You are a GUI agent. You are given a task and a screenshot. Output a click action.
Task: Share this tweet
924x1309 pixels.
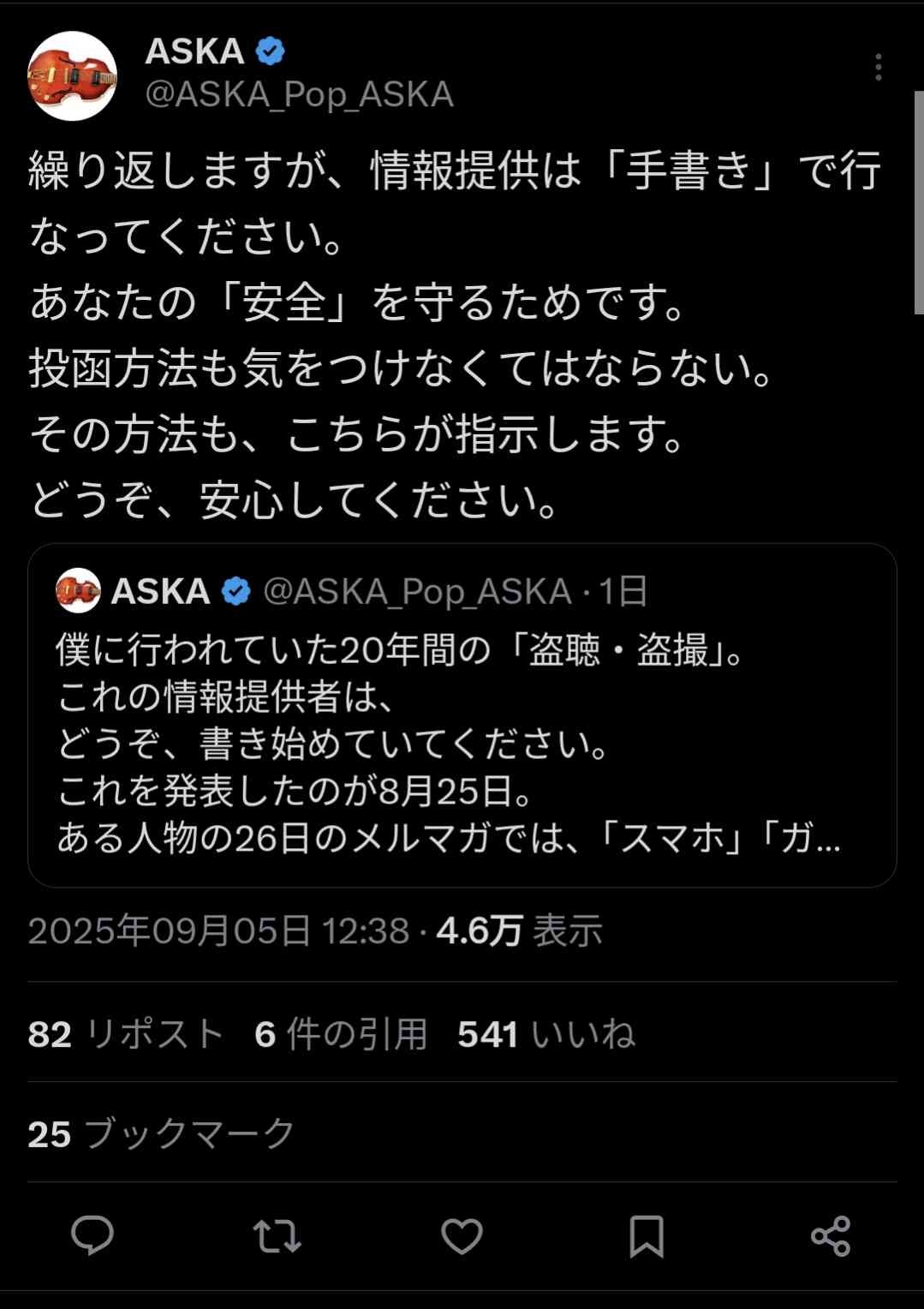830,1236
